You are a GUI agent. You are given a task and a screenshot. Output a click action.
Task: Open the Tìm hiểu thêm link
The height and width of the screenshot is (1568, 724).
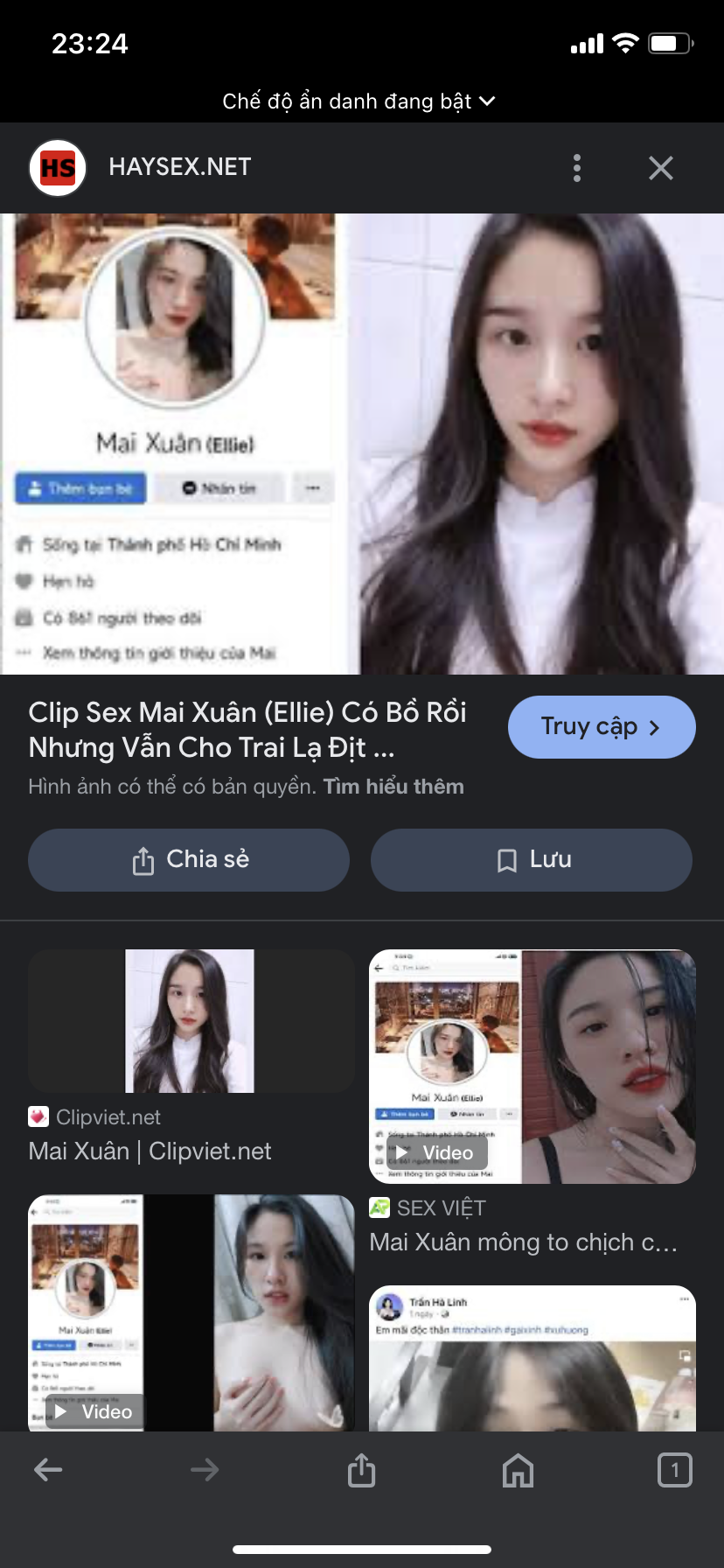click(x=393, y=787)
